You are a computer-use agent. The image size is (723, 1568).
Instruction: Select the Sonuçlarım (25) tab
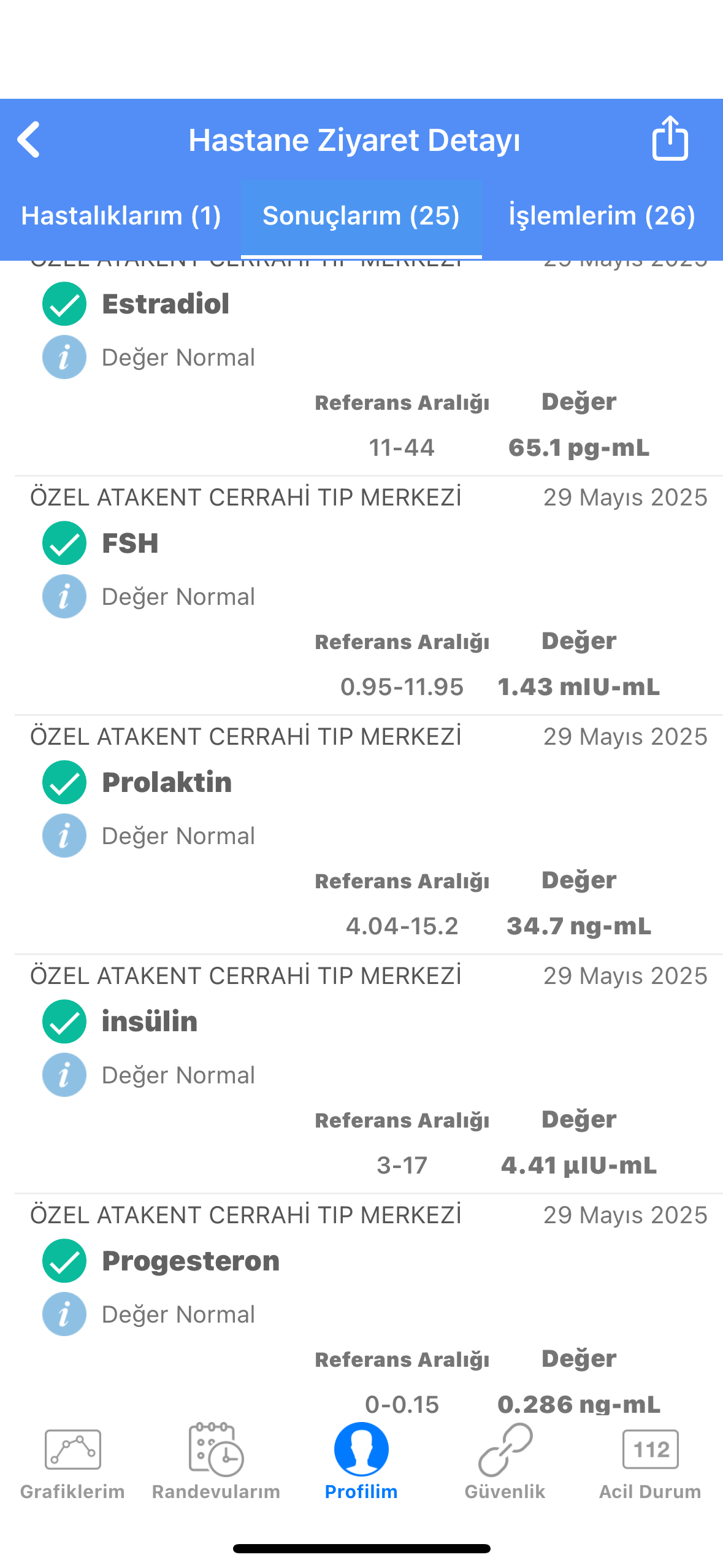point(361,216)
